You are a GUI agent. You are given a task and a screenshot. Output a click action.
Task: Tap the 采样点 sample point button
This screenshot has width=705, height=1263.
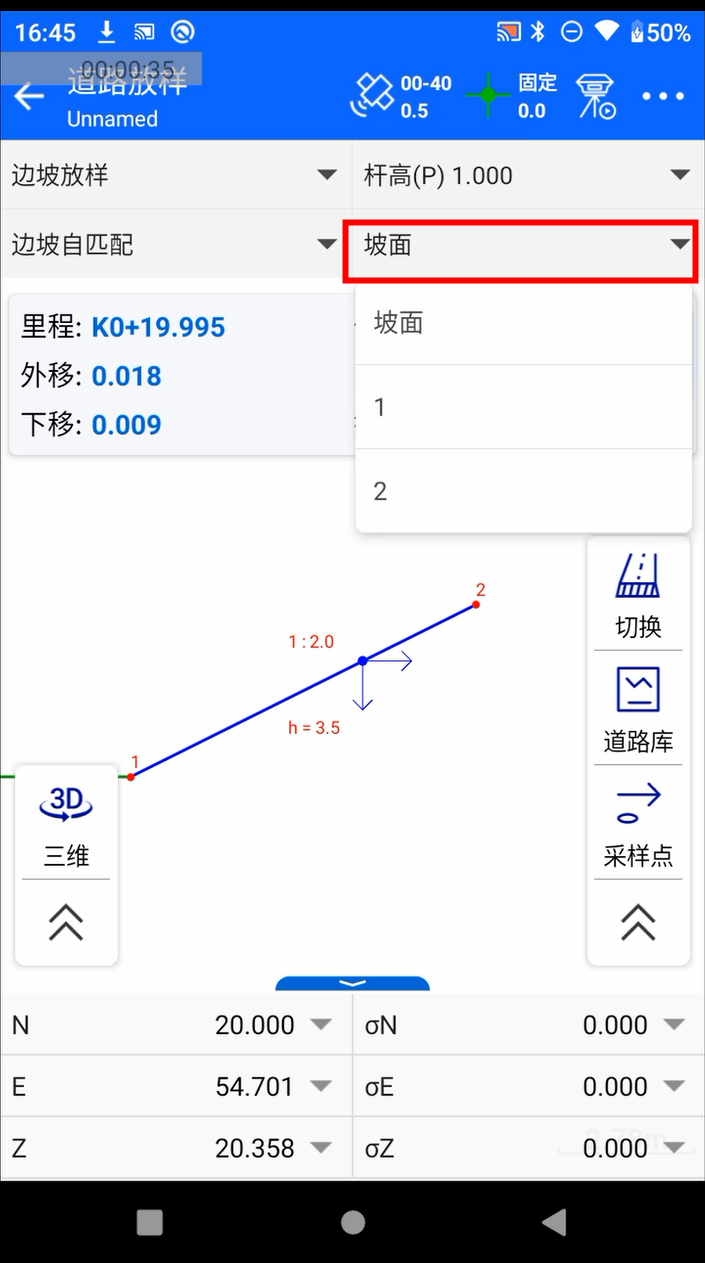click(638, 824)
